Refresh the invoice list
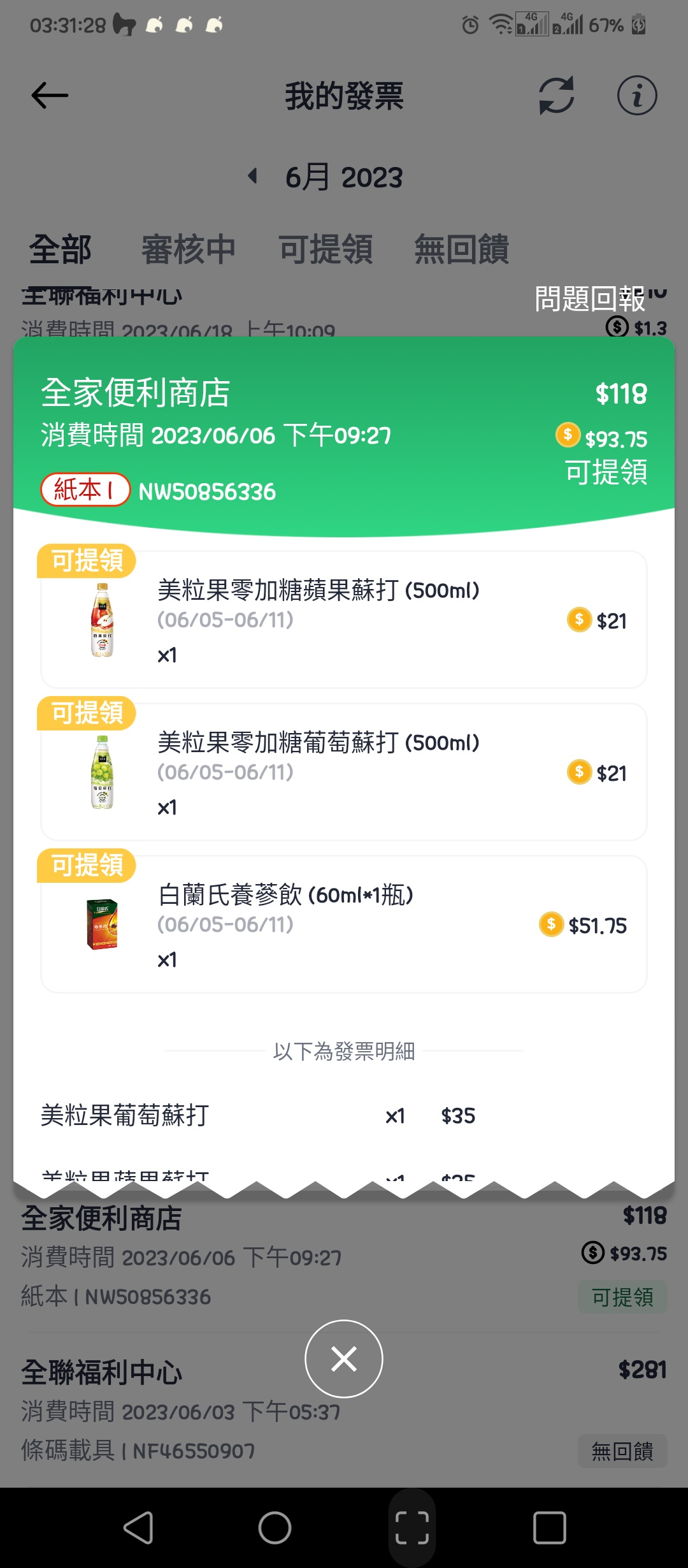Screen dimensions: 688x1568 coord(556,96)
